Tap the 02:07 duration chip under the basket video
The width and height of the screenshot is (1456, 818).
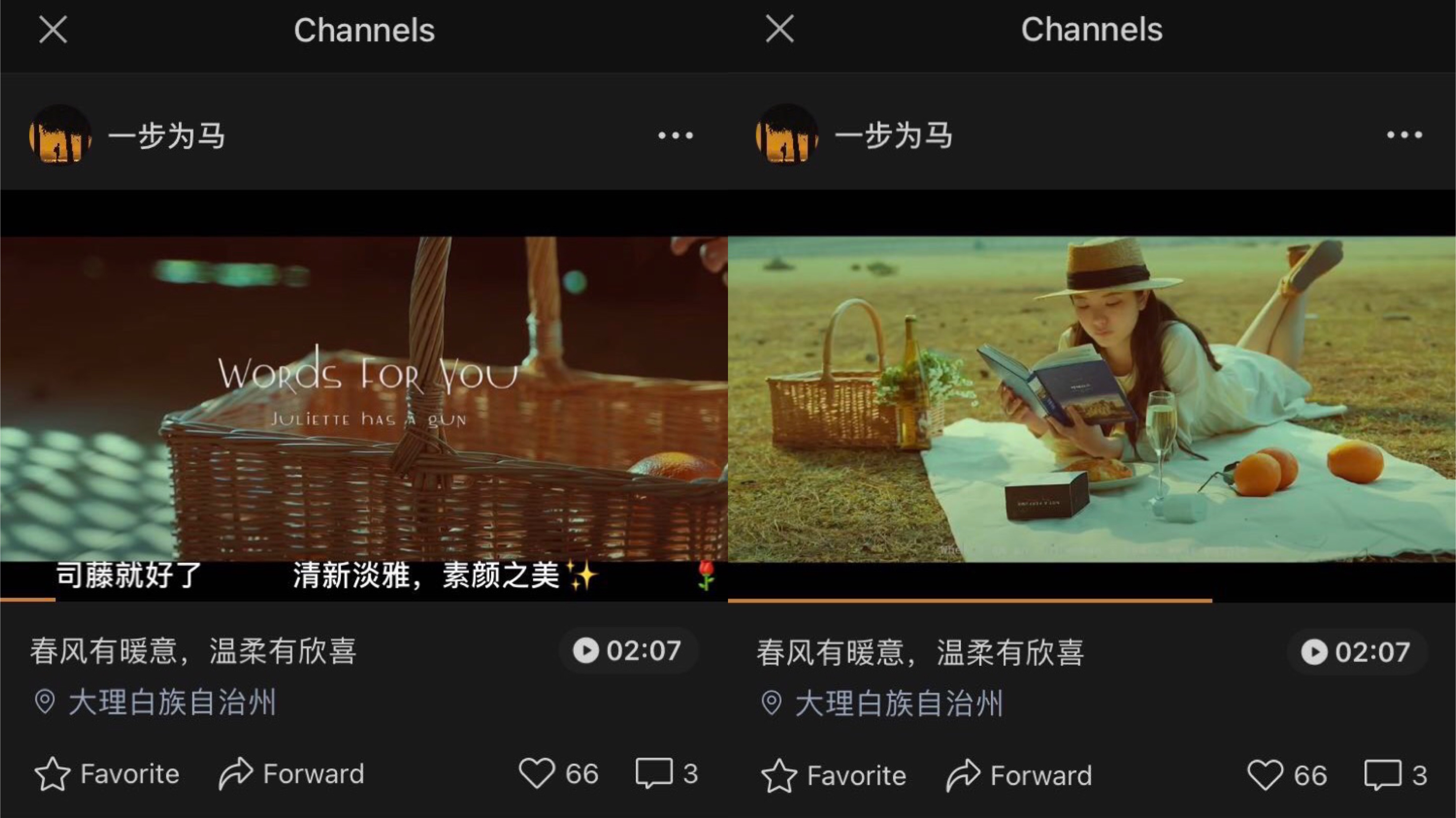point(627,650)
